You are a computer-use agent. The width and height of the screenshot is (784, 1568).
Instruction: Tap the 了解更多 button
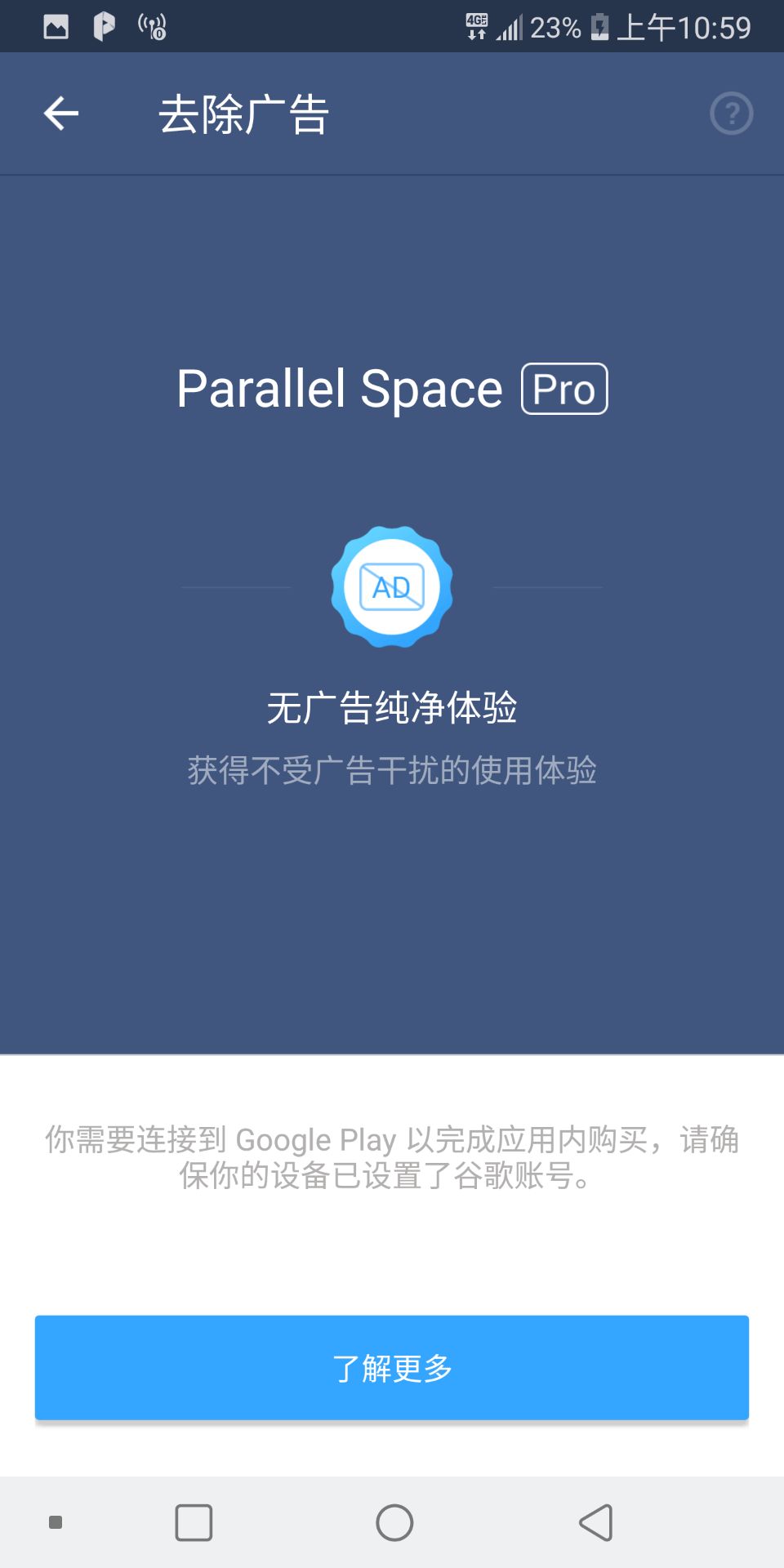pos(392,1367)
